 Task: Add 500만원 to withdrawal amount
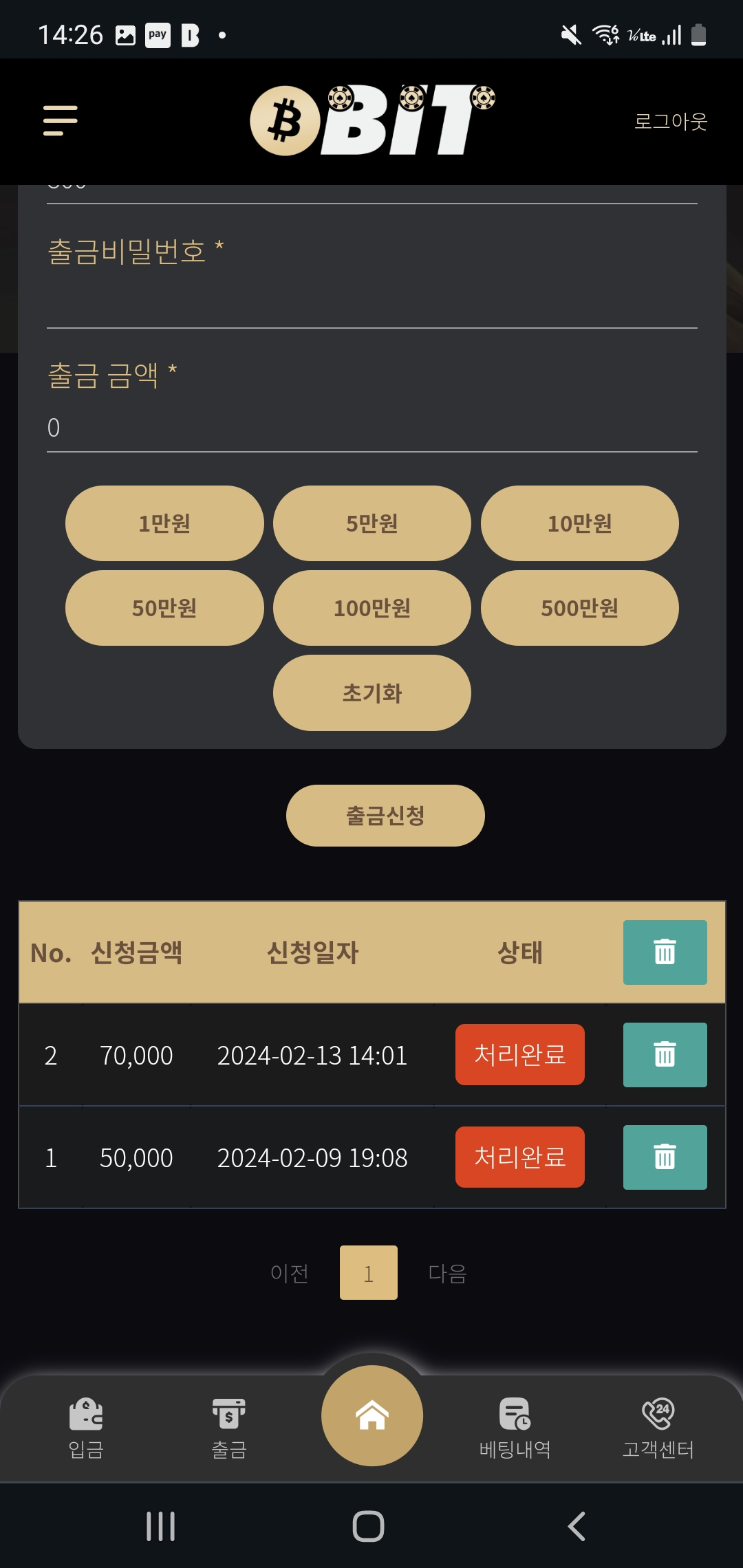pos(579,608)
